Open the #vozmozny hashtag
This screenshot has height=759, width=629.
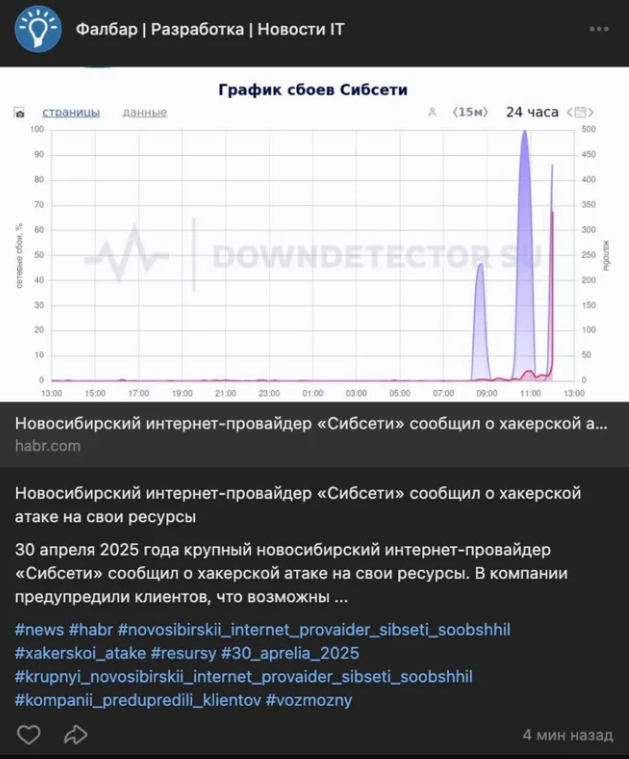309,701
